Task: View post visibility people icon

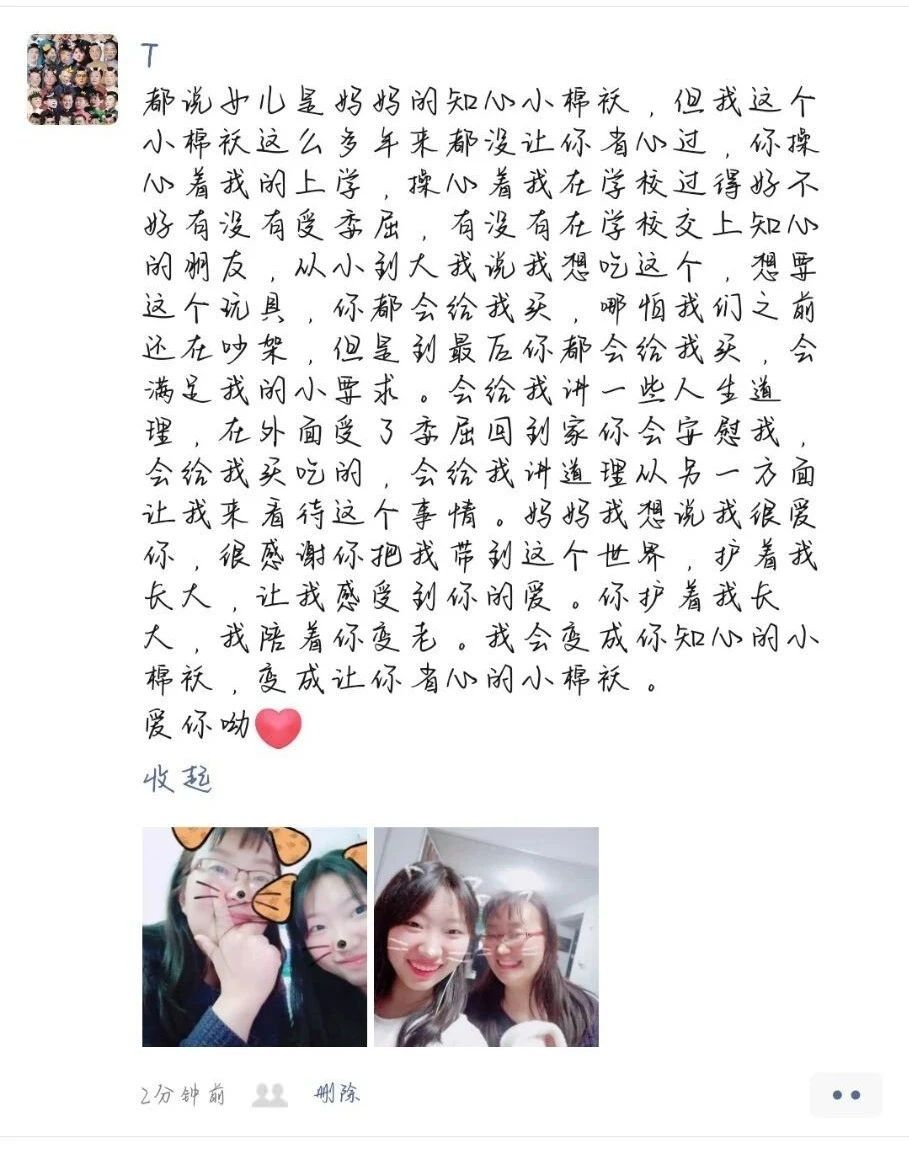Action: pos(269,1095)
